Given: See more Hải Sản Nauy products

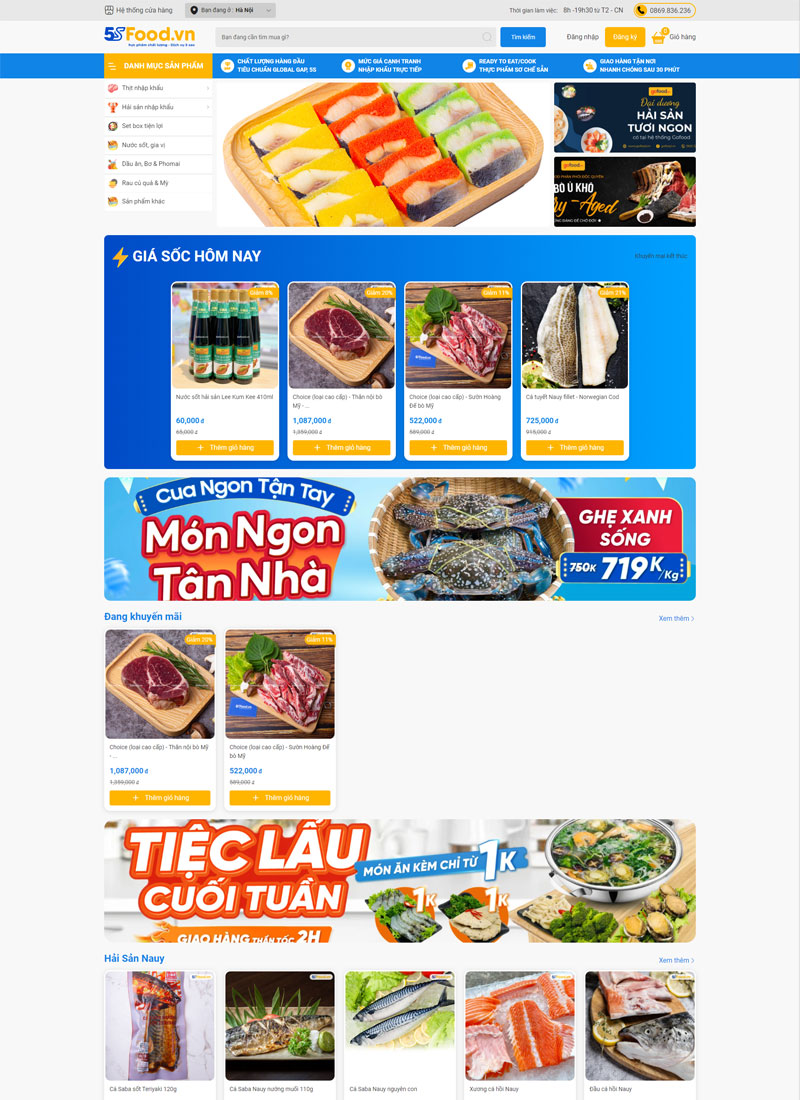Looking at the screenshot, I should pyautogui.click(x=676, y=960).
